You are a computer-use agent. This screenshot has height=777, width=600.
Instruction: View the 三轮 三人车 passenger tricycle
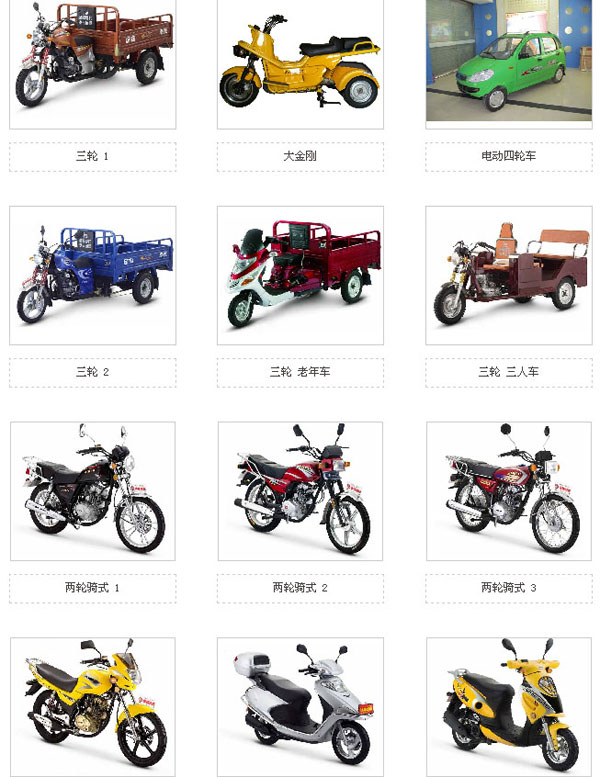click(x=508, y=275)
